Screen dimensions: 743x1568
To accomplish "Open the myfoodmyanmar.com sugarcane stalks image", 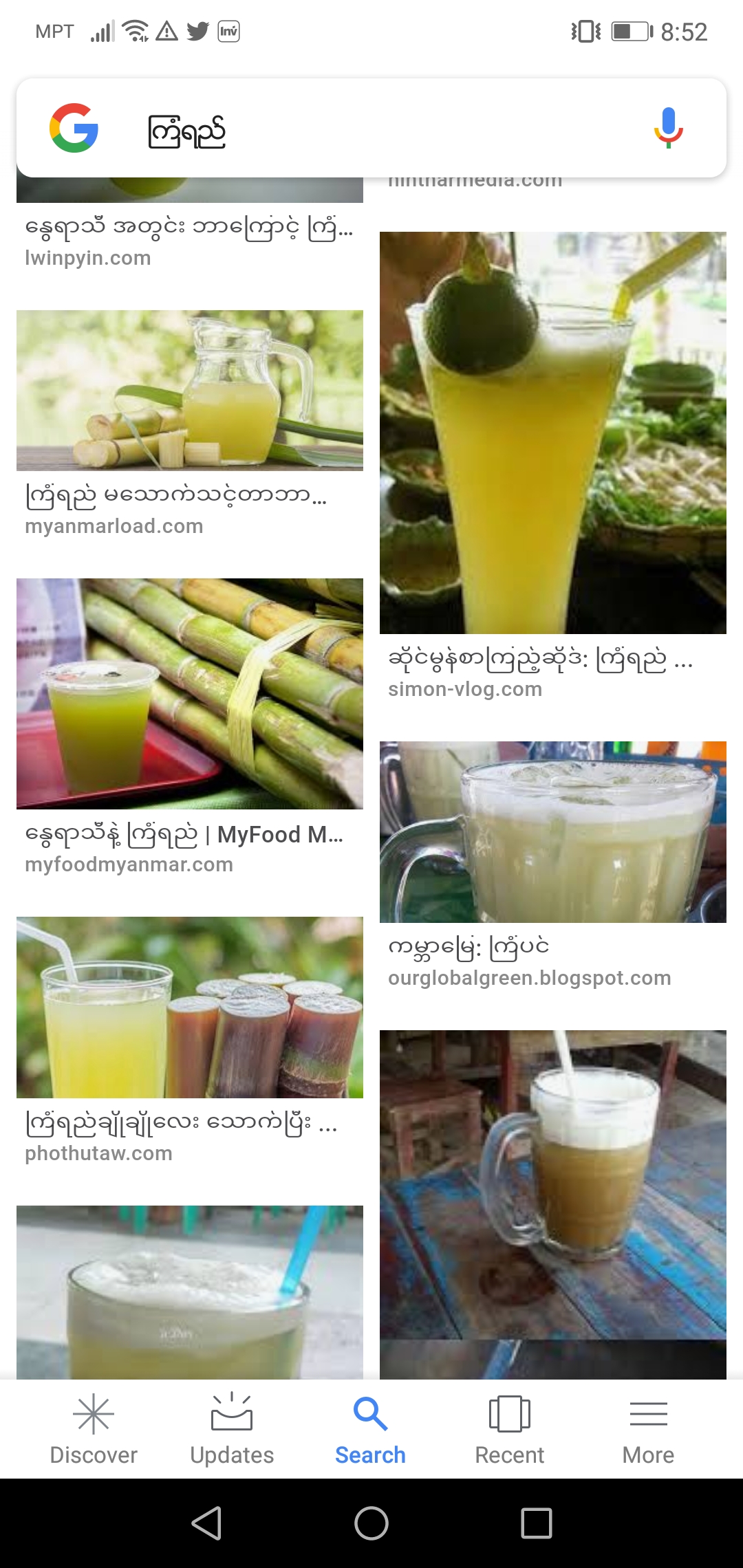I will 190,693.
